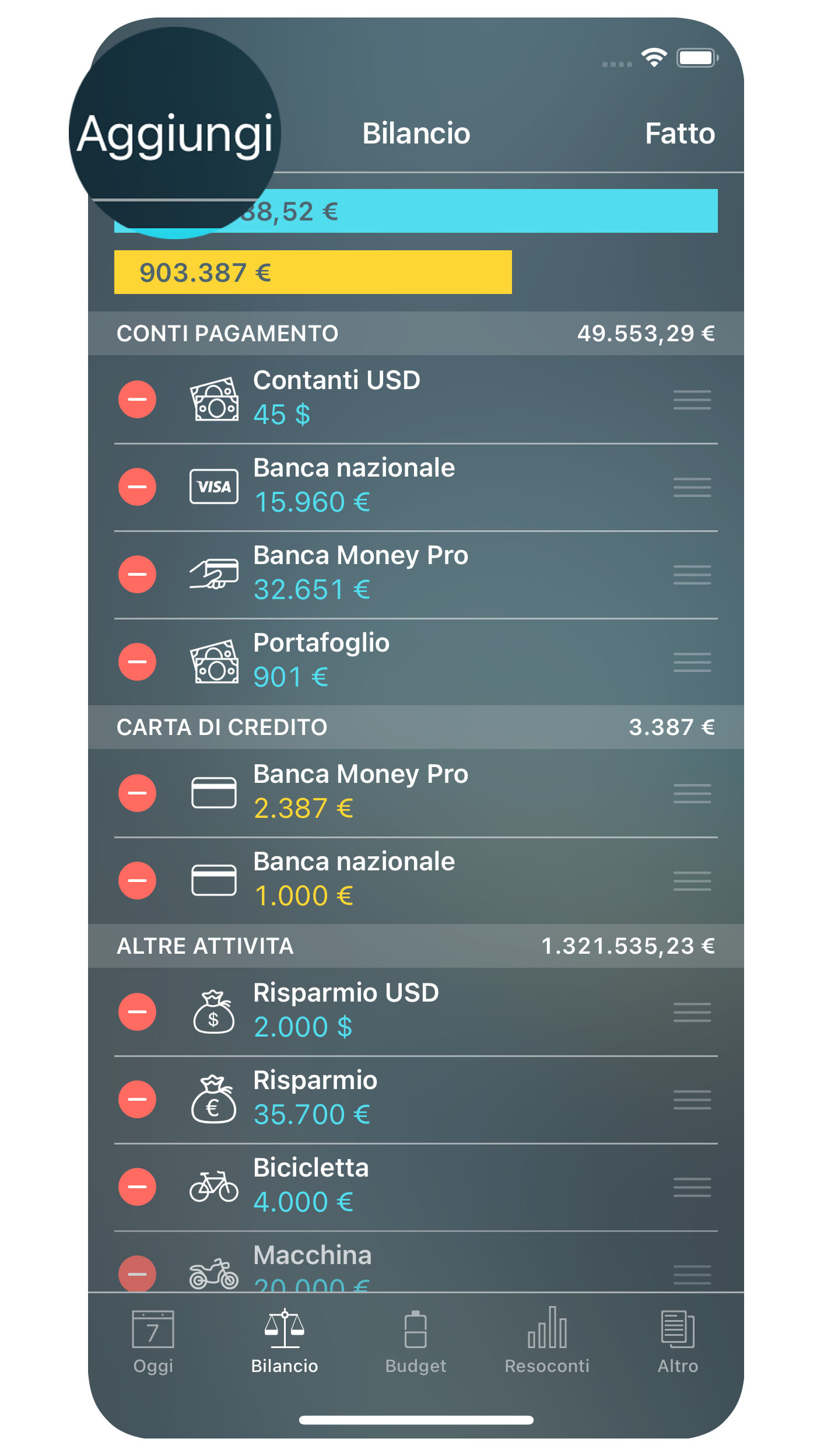Tap the credit card icon for Banca Money Pro

[214, 793]
